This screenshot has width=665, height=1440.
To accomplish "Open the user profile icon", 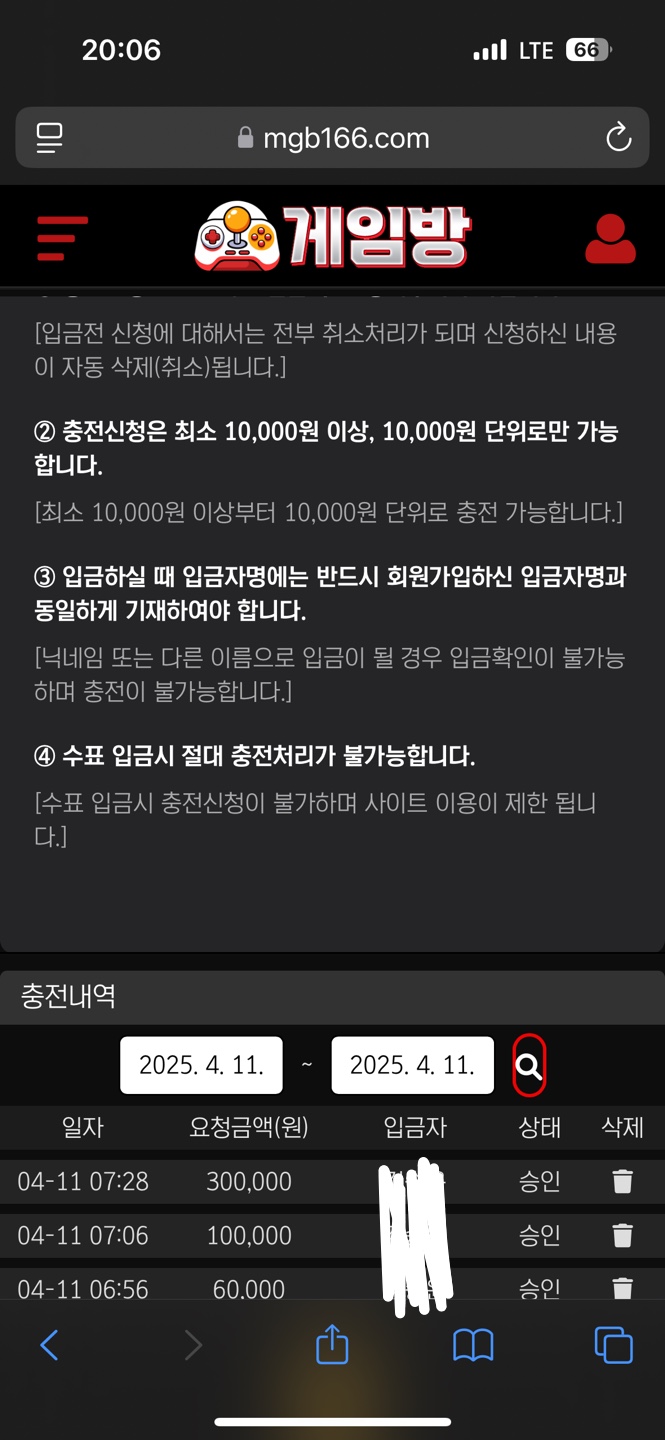I will (610, 238).
